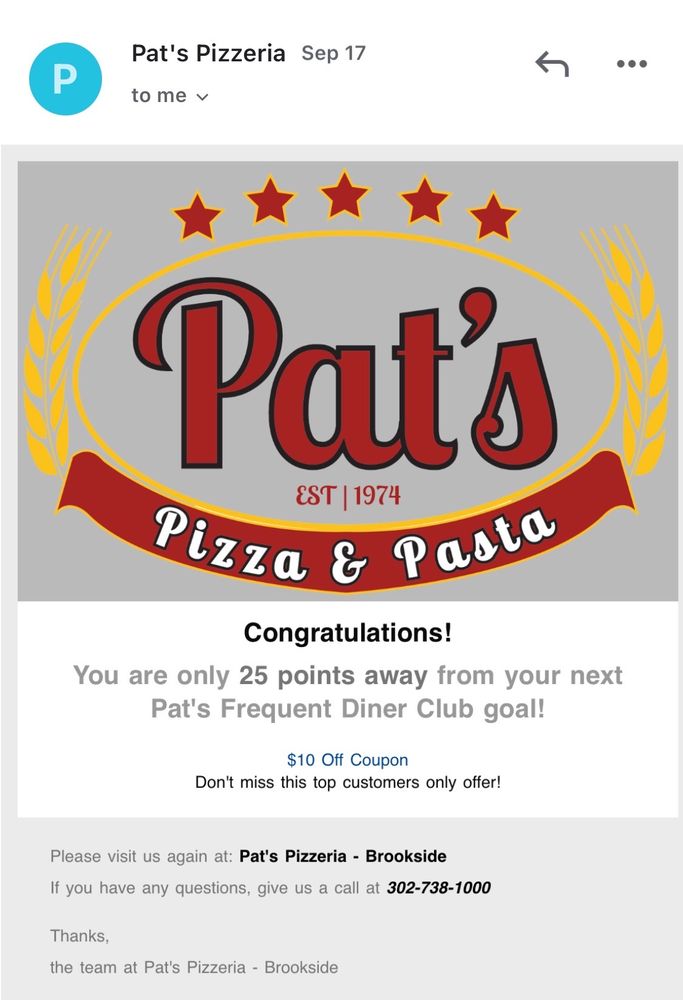
Task: Reply to Pat's Pizzeria email
Action: pos(551,65)
